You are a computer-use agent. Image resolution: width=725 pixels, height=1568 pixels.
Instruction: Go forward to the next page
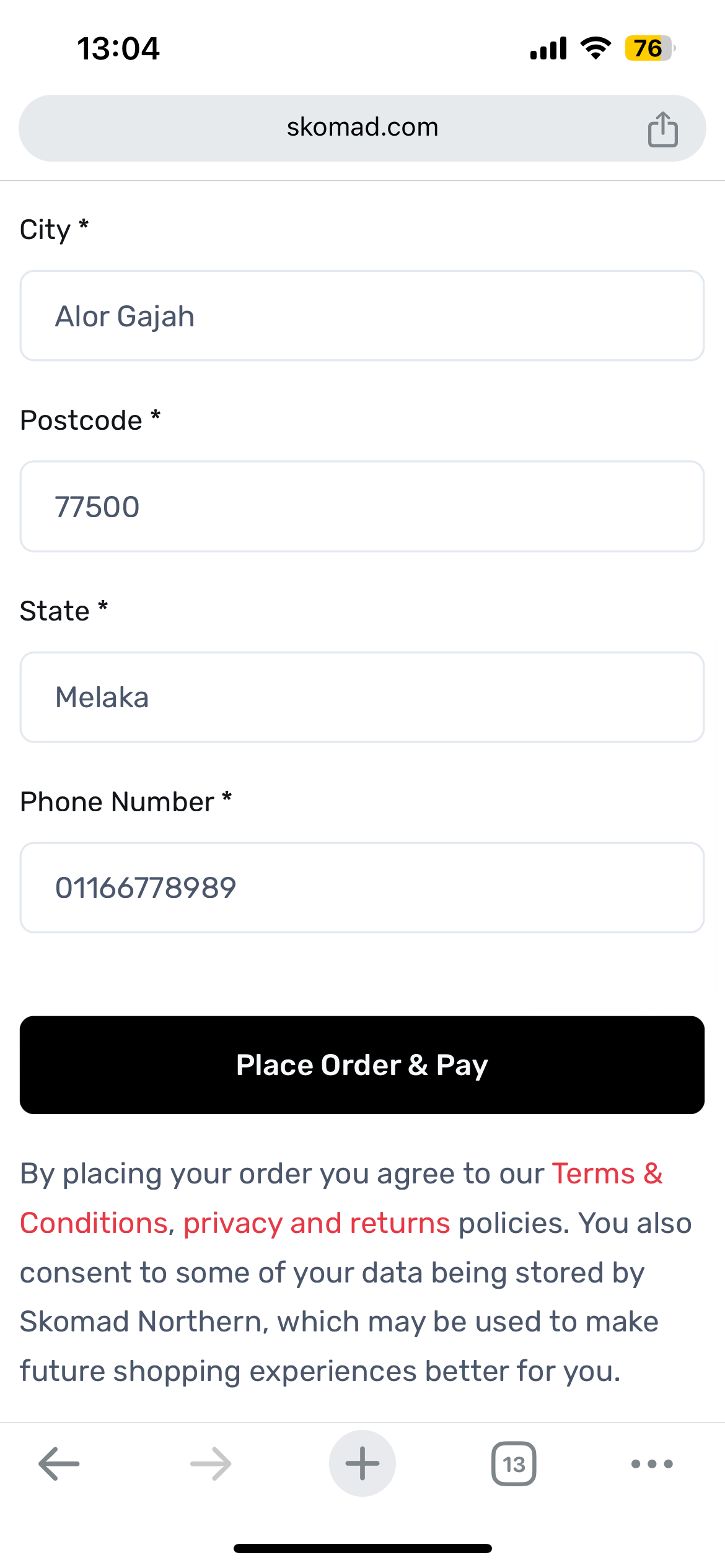(211, 1464)
